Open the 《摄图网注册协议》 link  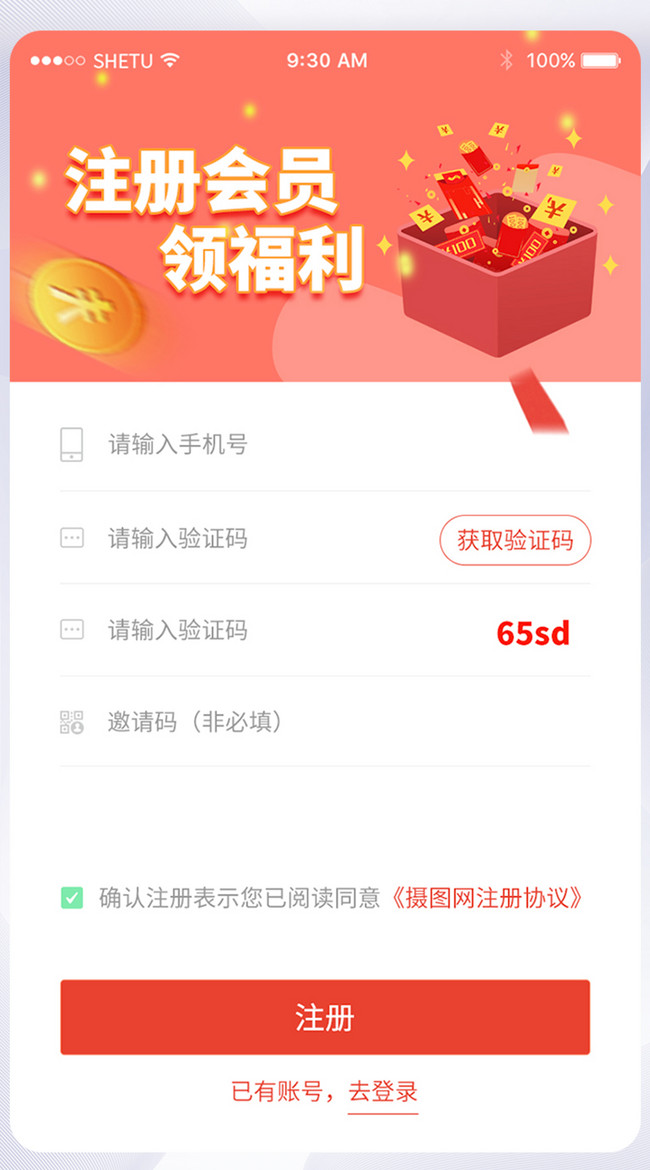tap(484, 898)
